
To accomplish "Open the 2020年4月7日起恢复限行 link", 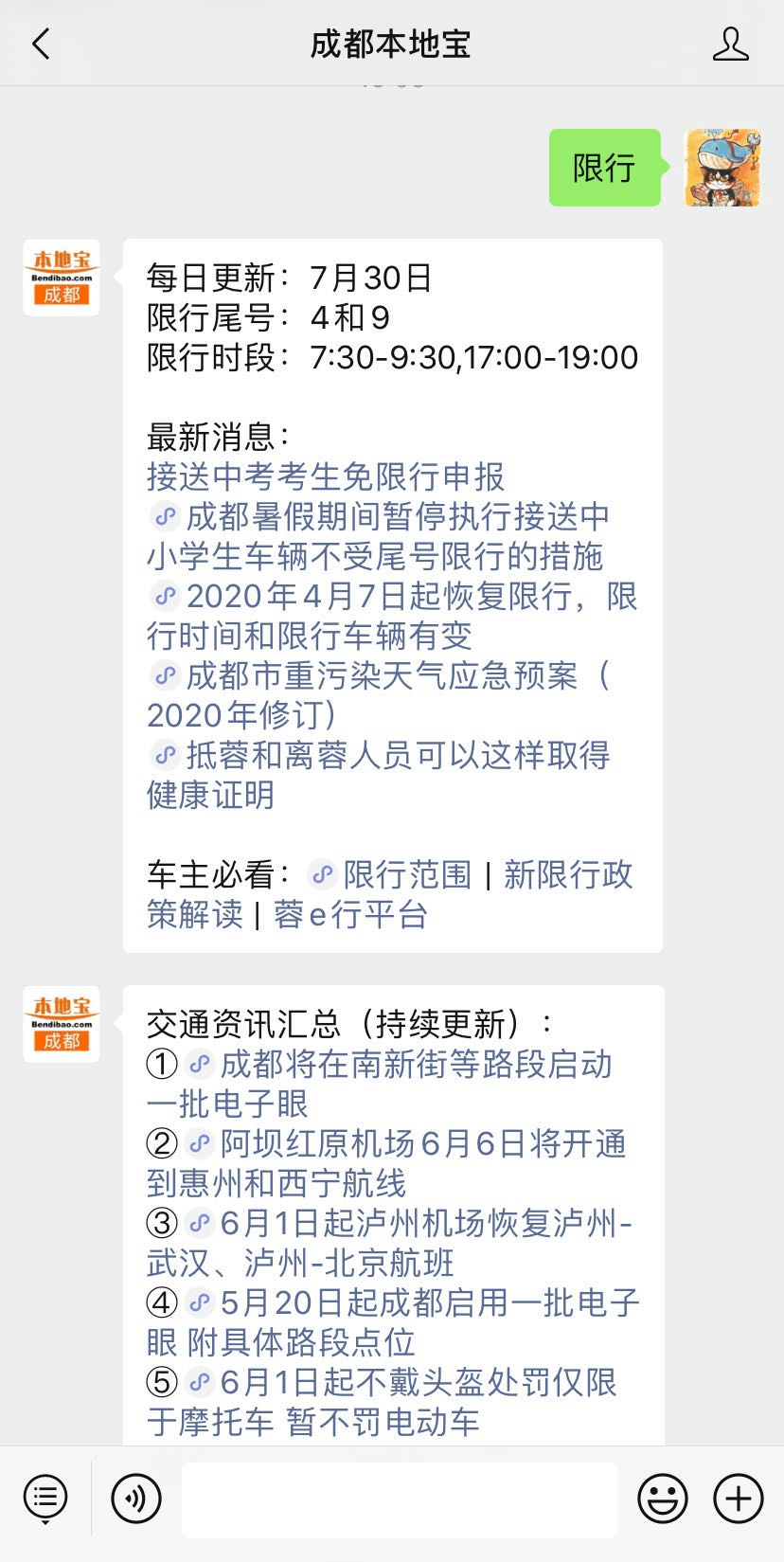I will [392, 616].
